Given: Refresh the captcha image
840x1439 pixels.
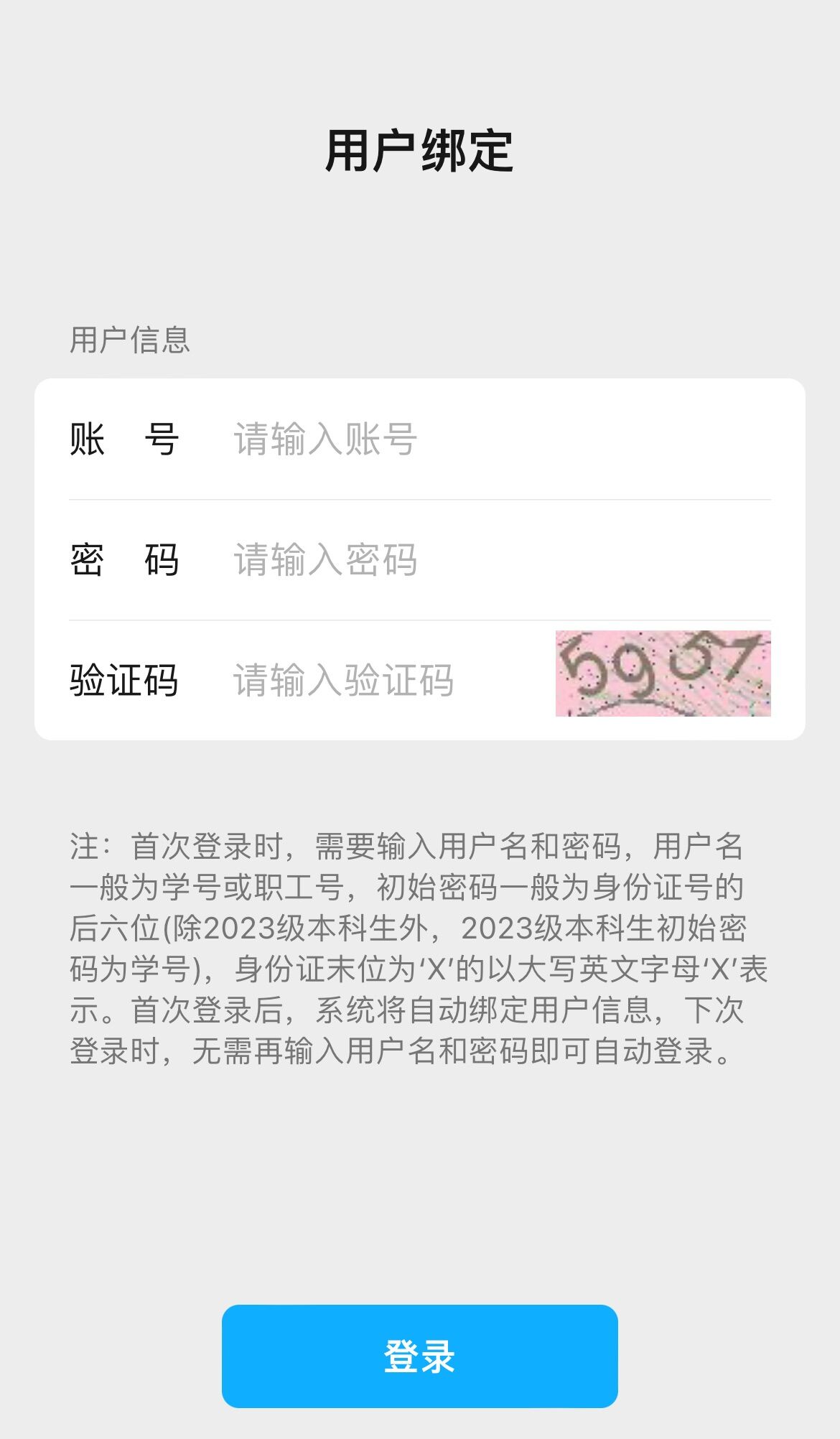Looking at the screenshot, I should pyautogui.click(x=663, y=674).
